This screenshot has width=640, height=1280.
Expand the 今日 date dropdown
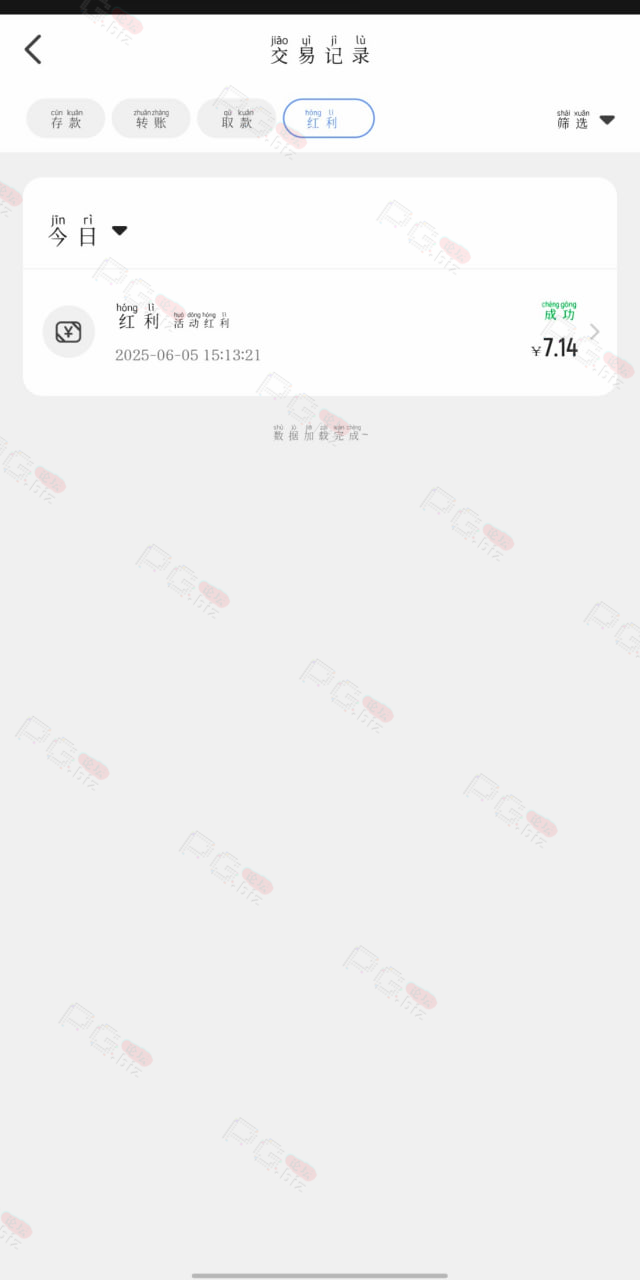point(88,231)
